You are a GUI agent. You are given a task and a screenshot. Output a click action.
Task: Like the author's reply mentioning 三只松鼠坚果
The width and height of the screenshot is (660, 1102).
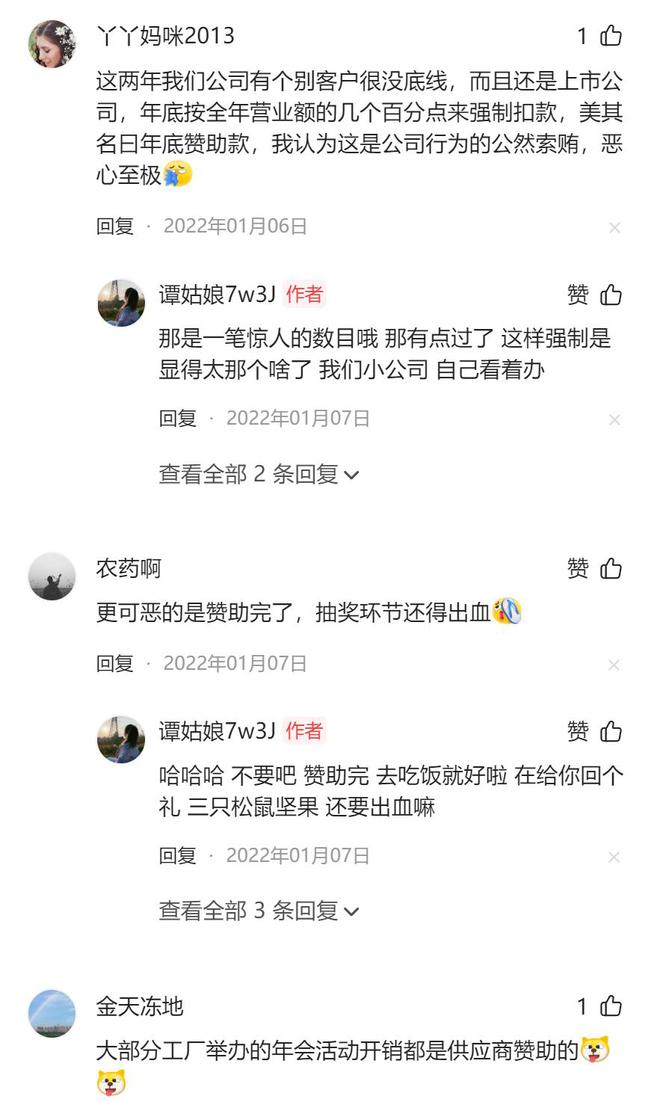(x=610, y=732)
